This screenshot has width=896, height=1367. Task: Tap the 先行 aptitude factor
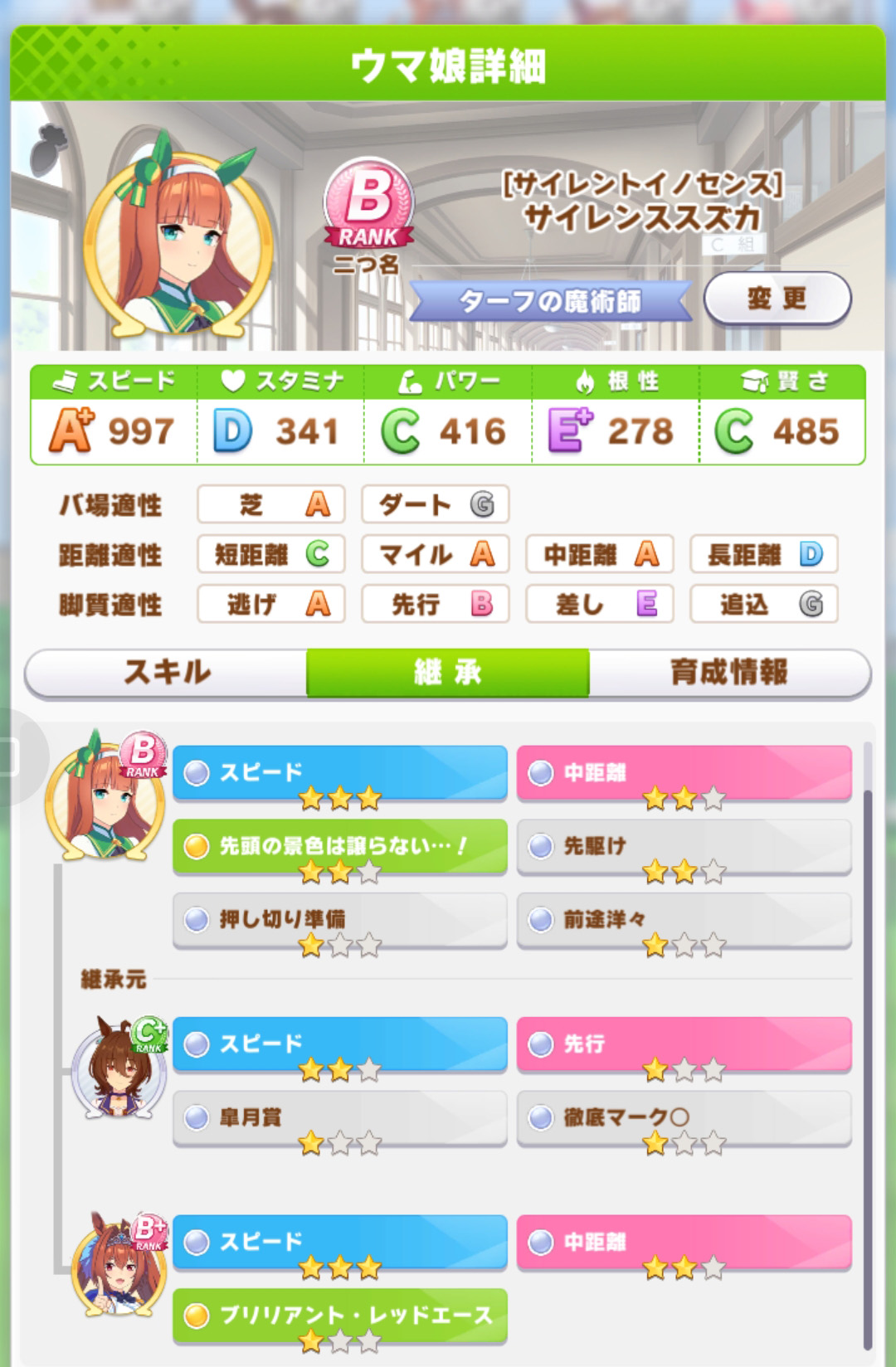point(684,1043)
